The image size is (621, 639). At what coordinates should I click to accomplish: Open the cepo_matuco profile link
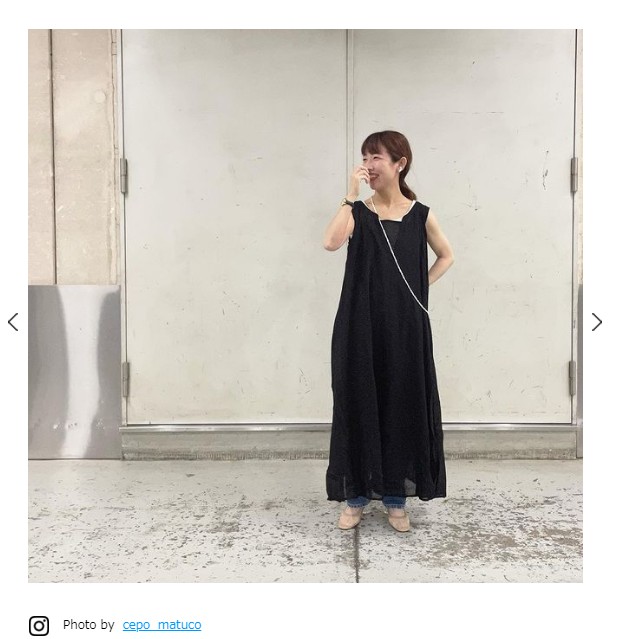click(161, 625)
